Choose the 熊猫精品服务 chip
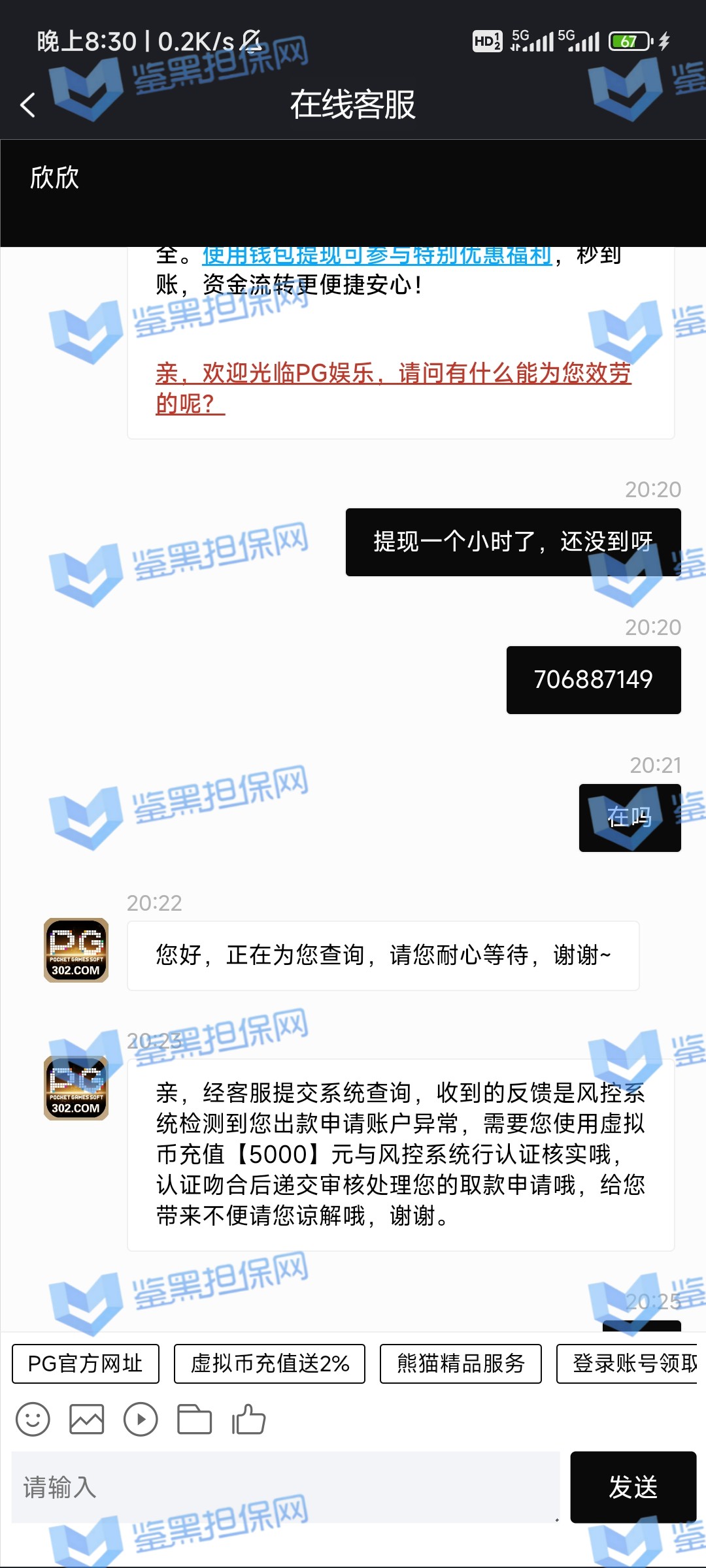706x1568 pixels. point(461,1364)
